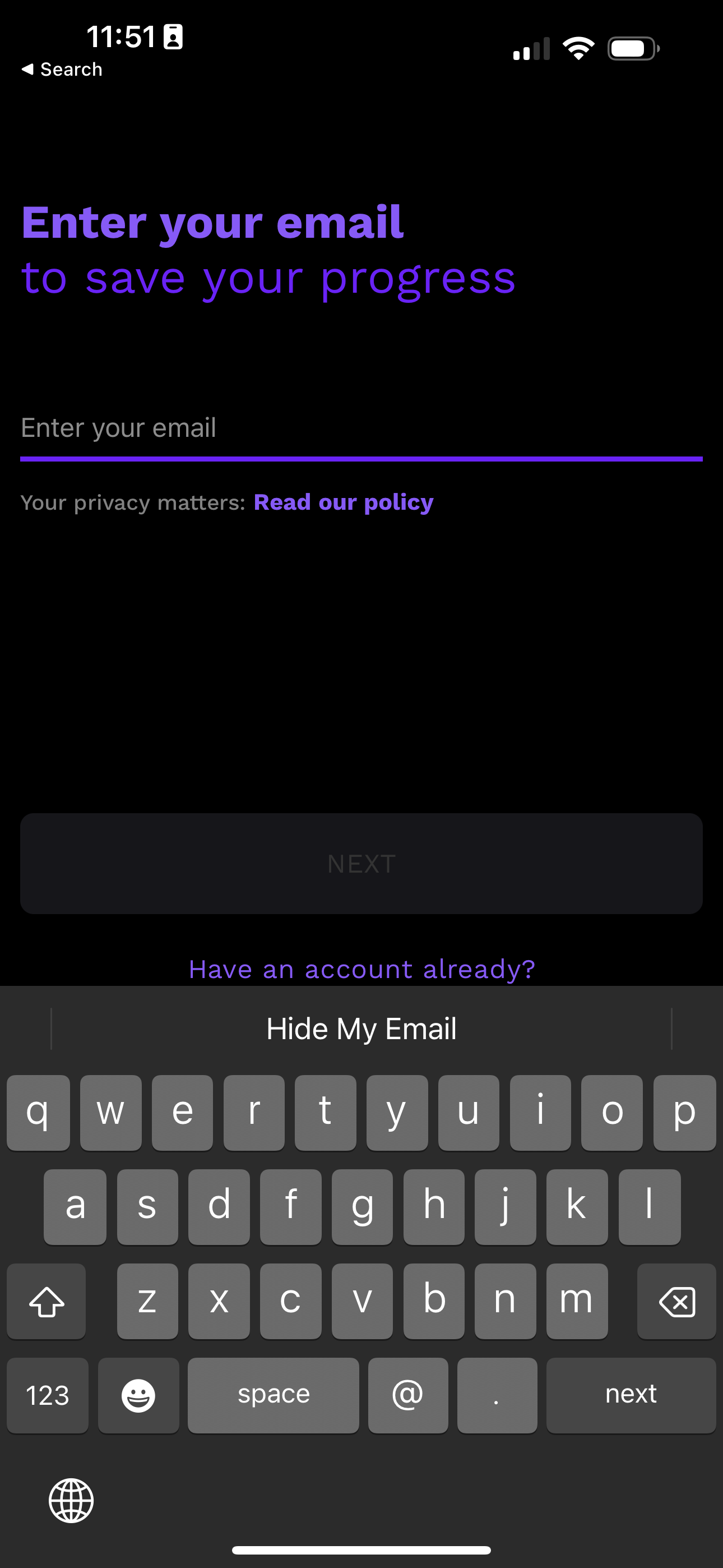Tap the @ symbol key

tap(408, 1395)
